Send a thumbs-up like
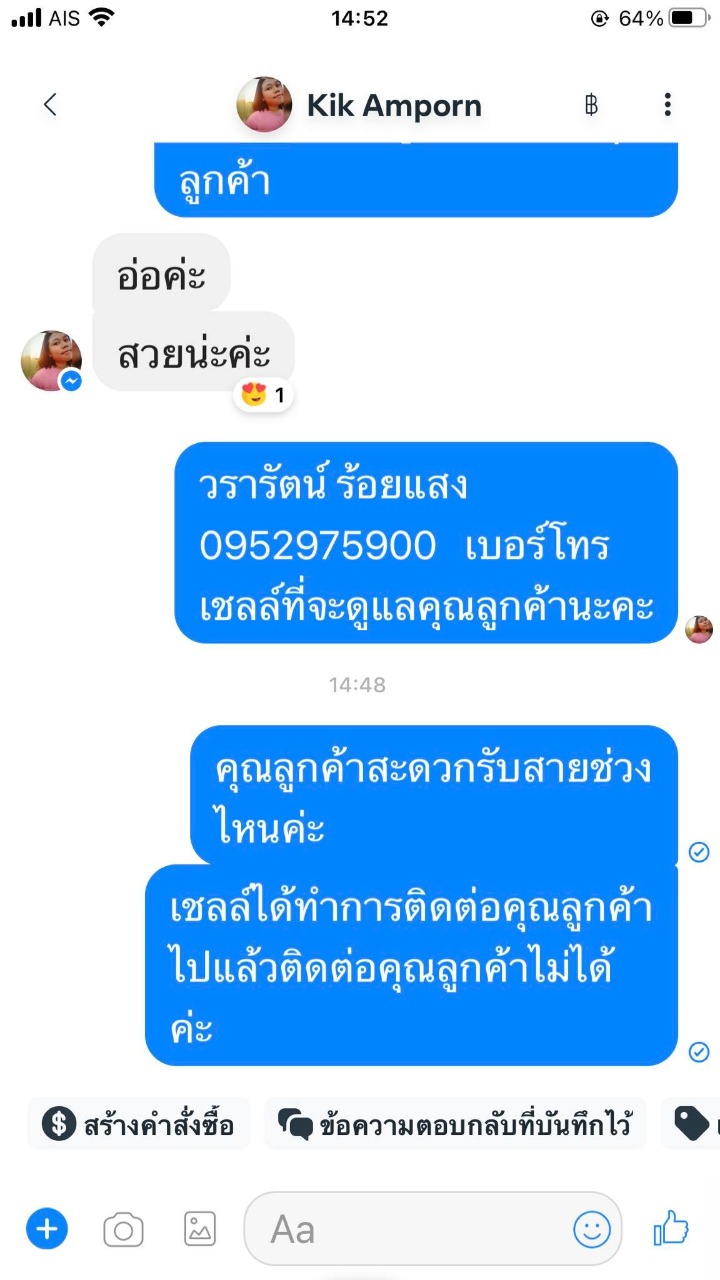 [671, 1228]
